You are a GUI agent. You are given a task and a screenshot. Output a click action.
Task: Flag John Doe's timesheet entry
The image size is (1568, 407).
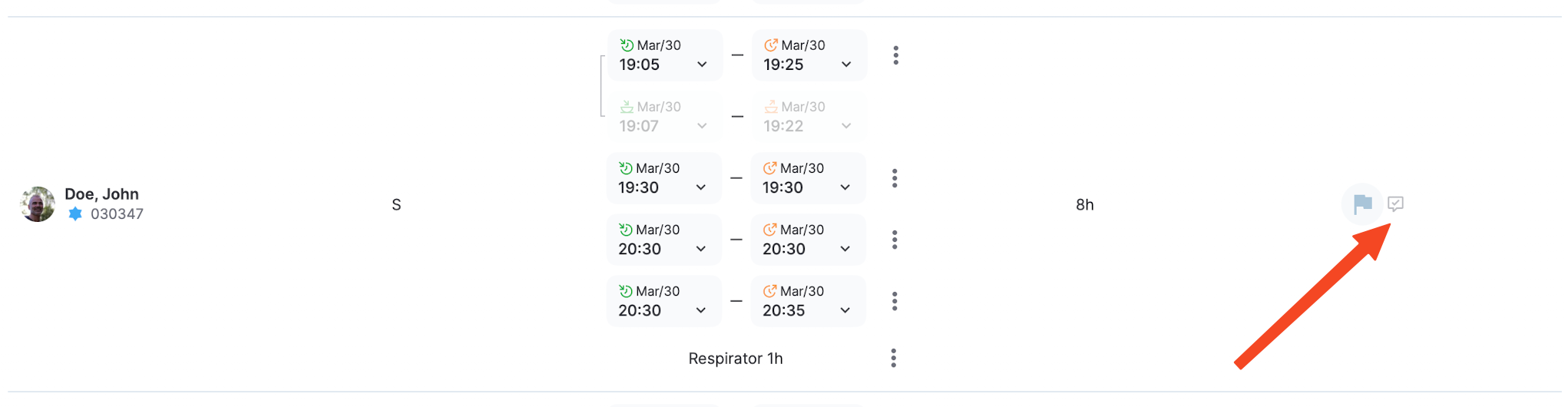pyautogui.click(x=1362, y=204)
